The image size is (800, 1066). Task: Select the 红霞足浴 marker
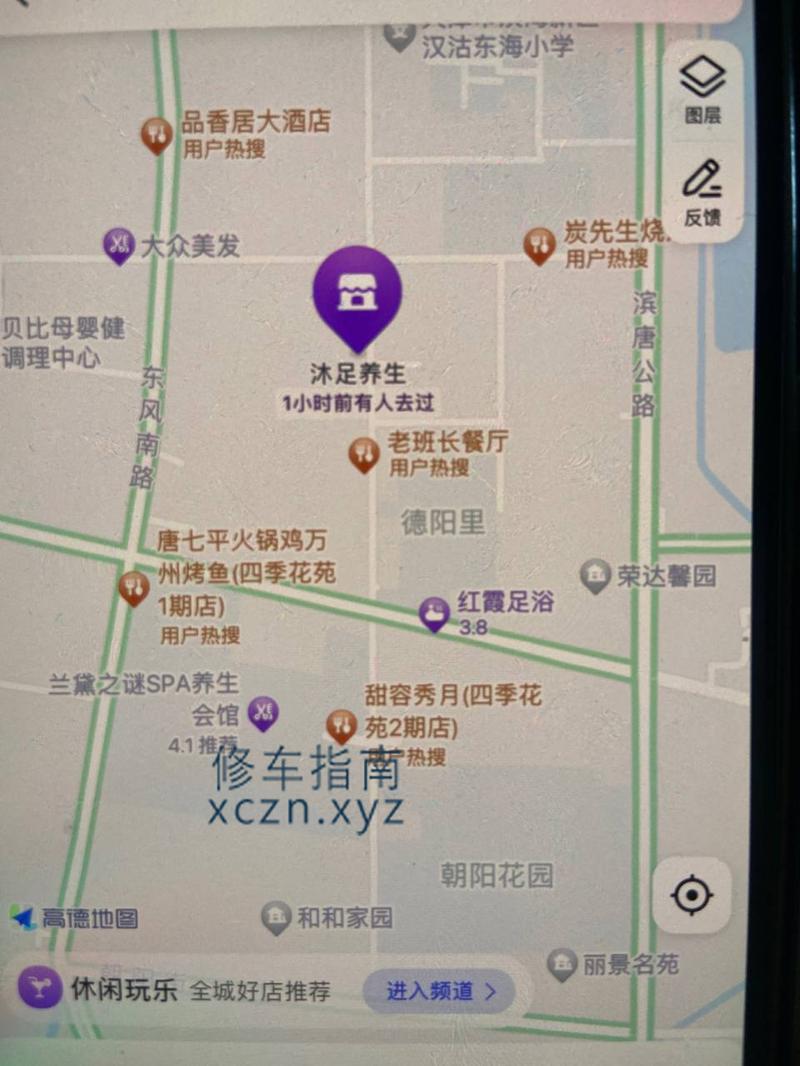point(434,612)
